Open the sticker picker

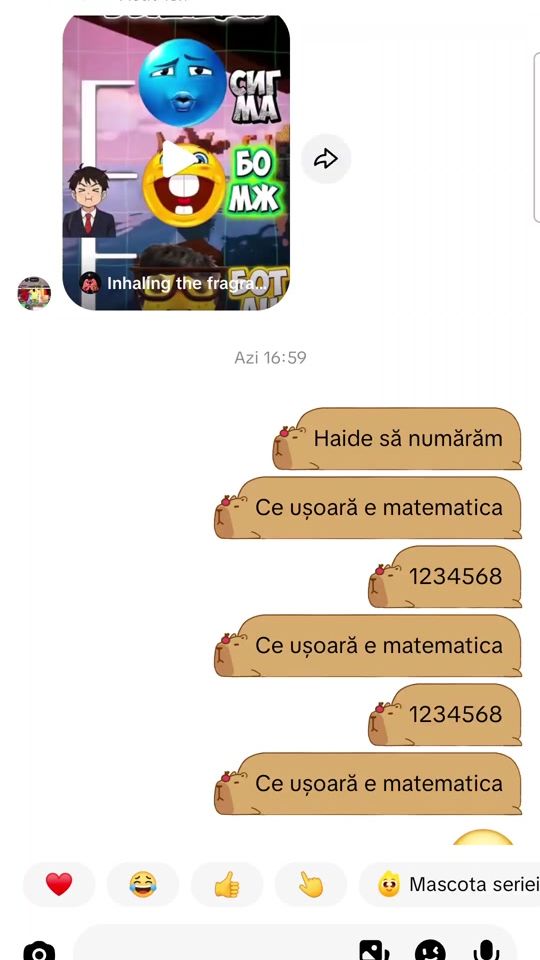430,951
